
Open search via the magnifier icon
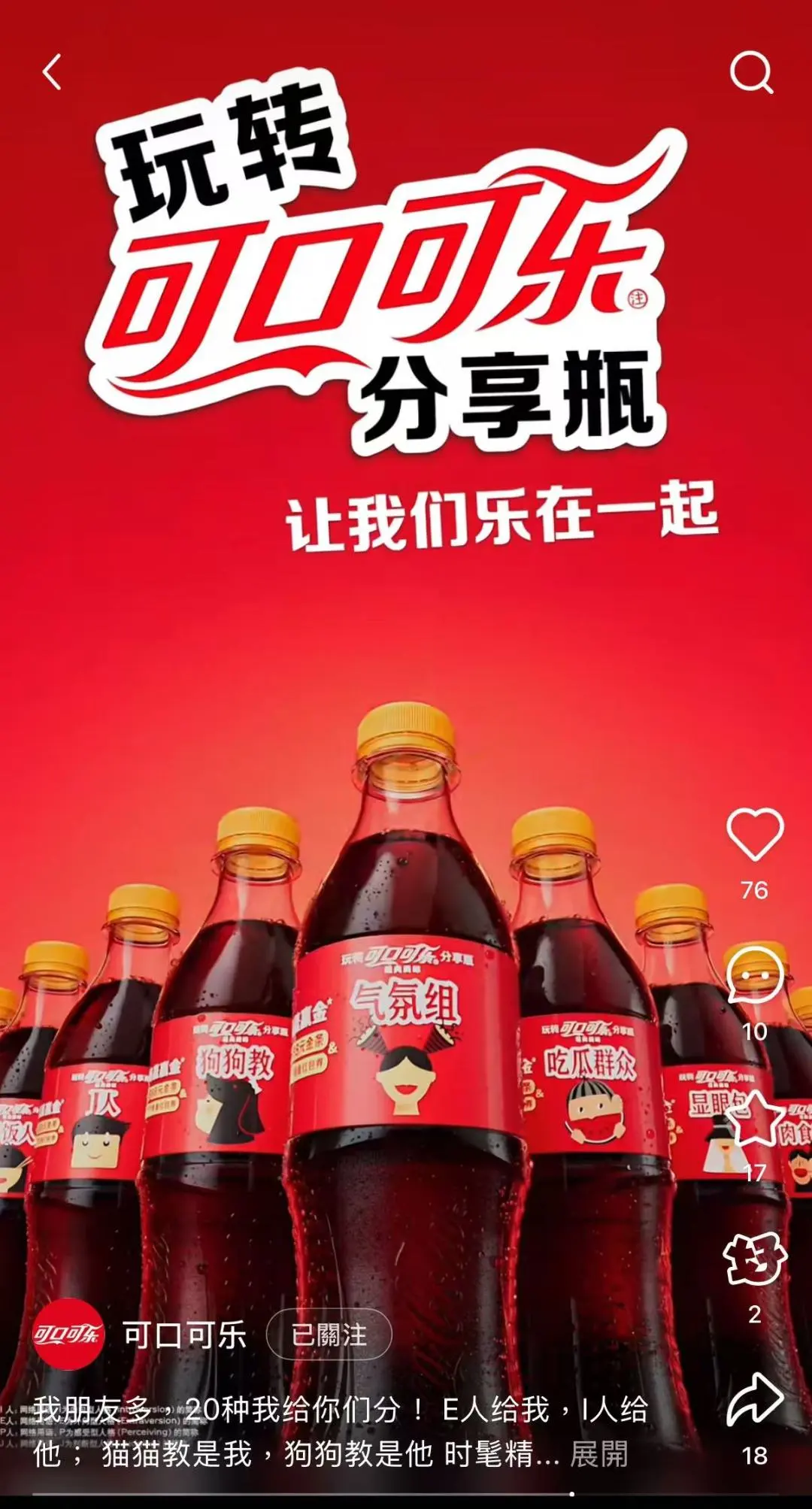(754, 71)
